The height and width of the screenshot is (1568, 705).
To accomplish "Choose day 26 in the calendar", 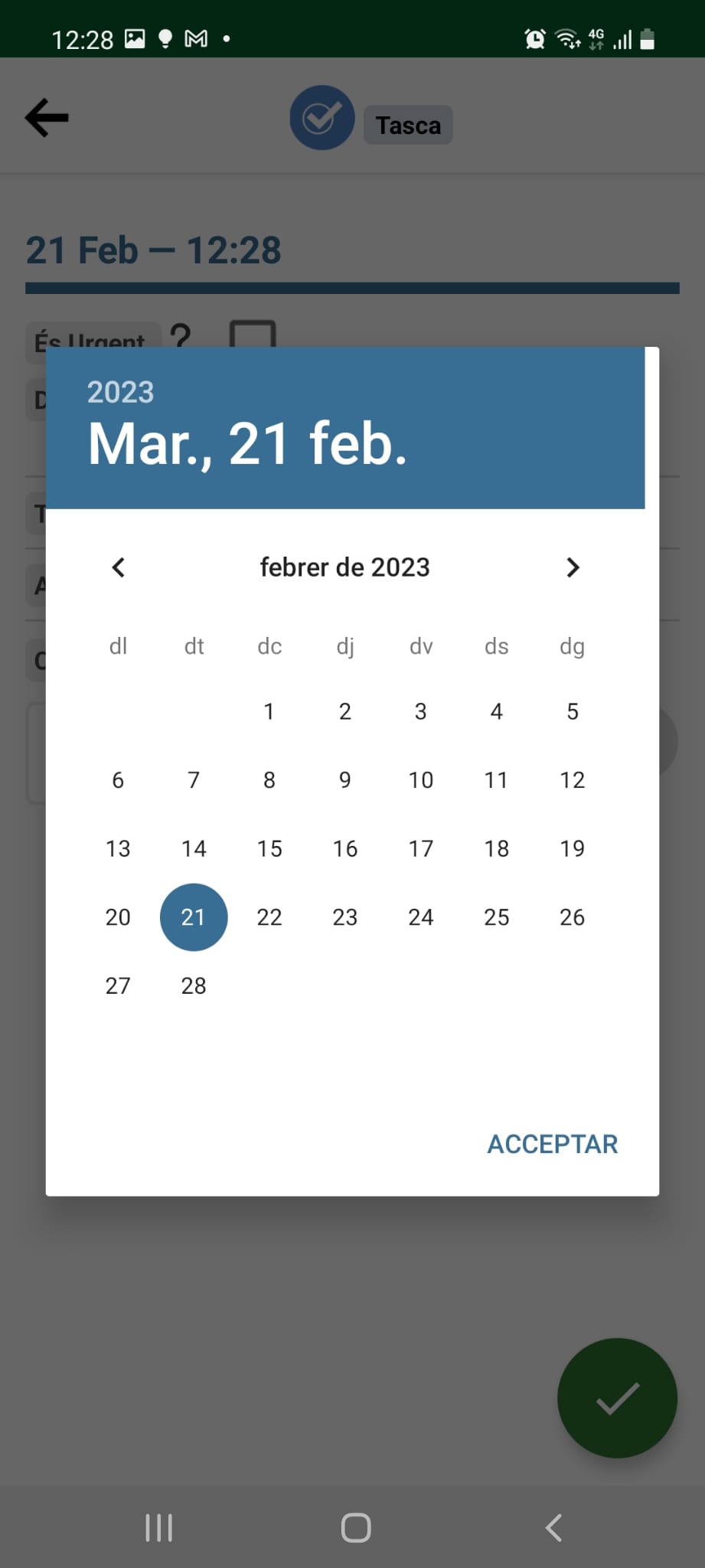I will tap(572, 917).
